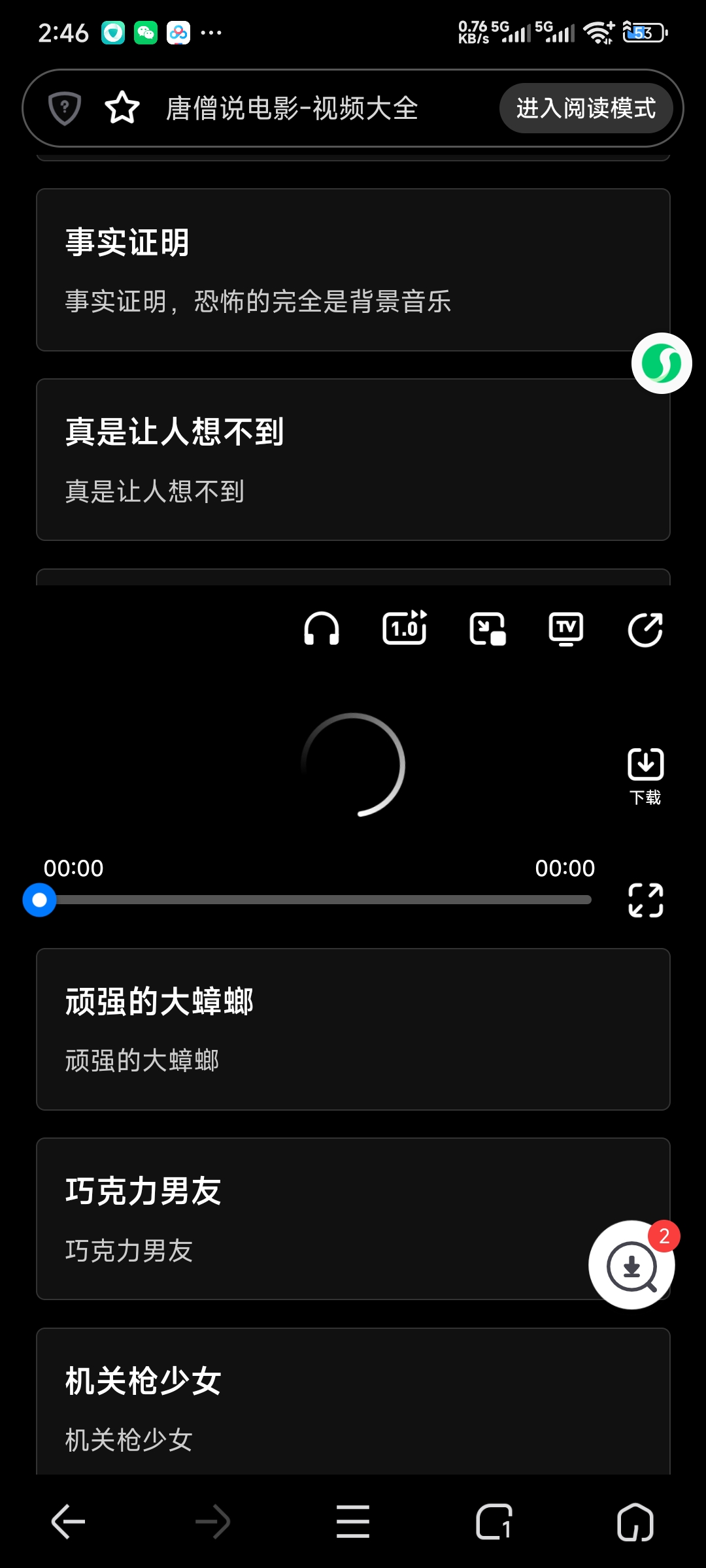Select the headphone listening mode icon
Image resolution: width=706 pixels, height=1568 pixels.
[323, 629]
